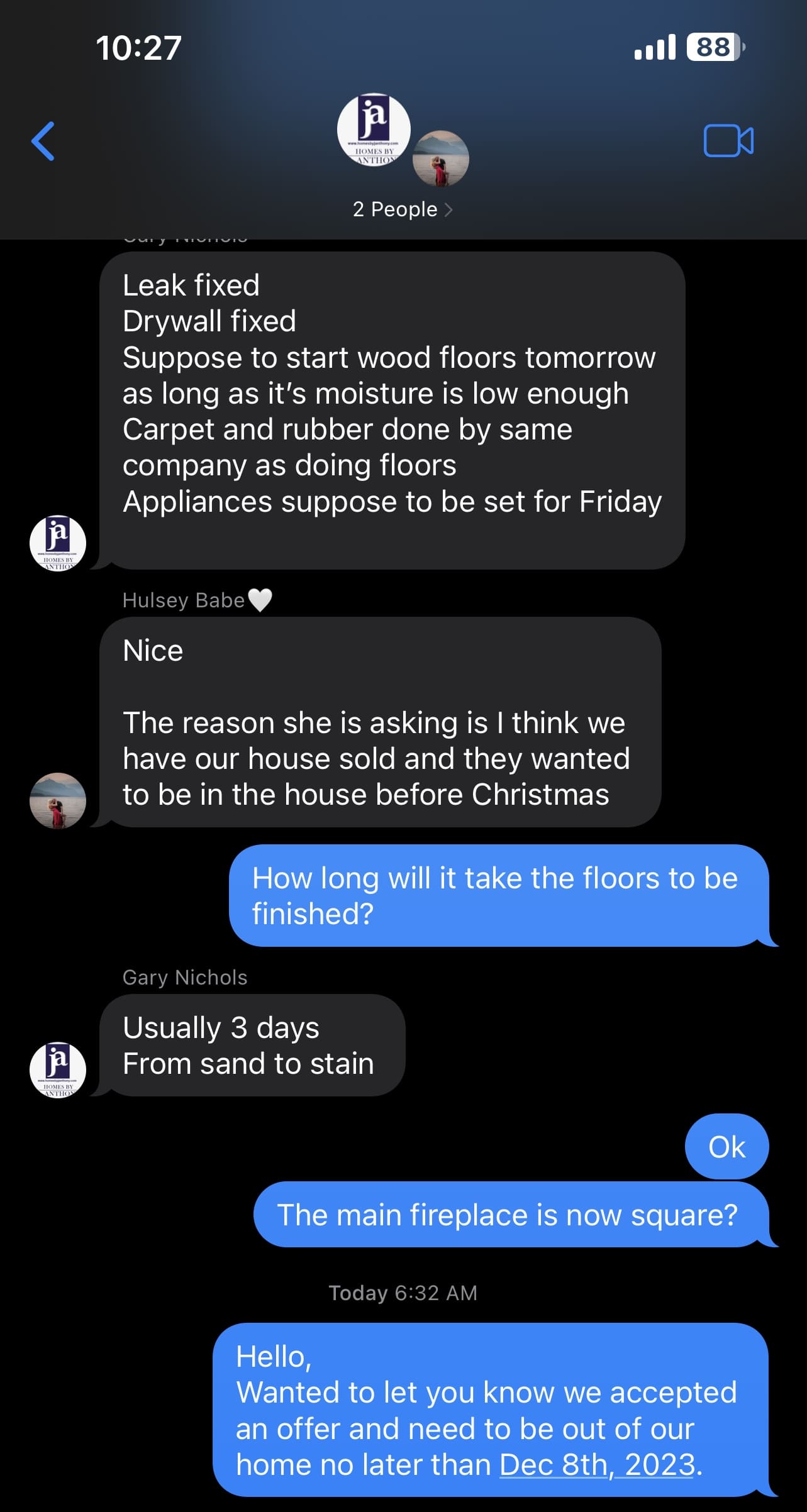Tap Hulsey Babe's avatar beside the "Nice" message
This screenshot has width=807, height=1512.
click(x=58, y=800)
